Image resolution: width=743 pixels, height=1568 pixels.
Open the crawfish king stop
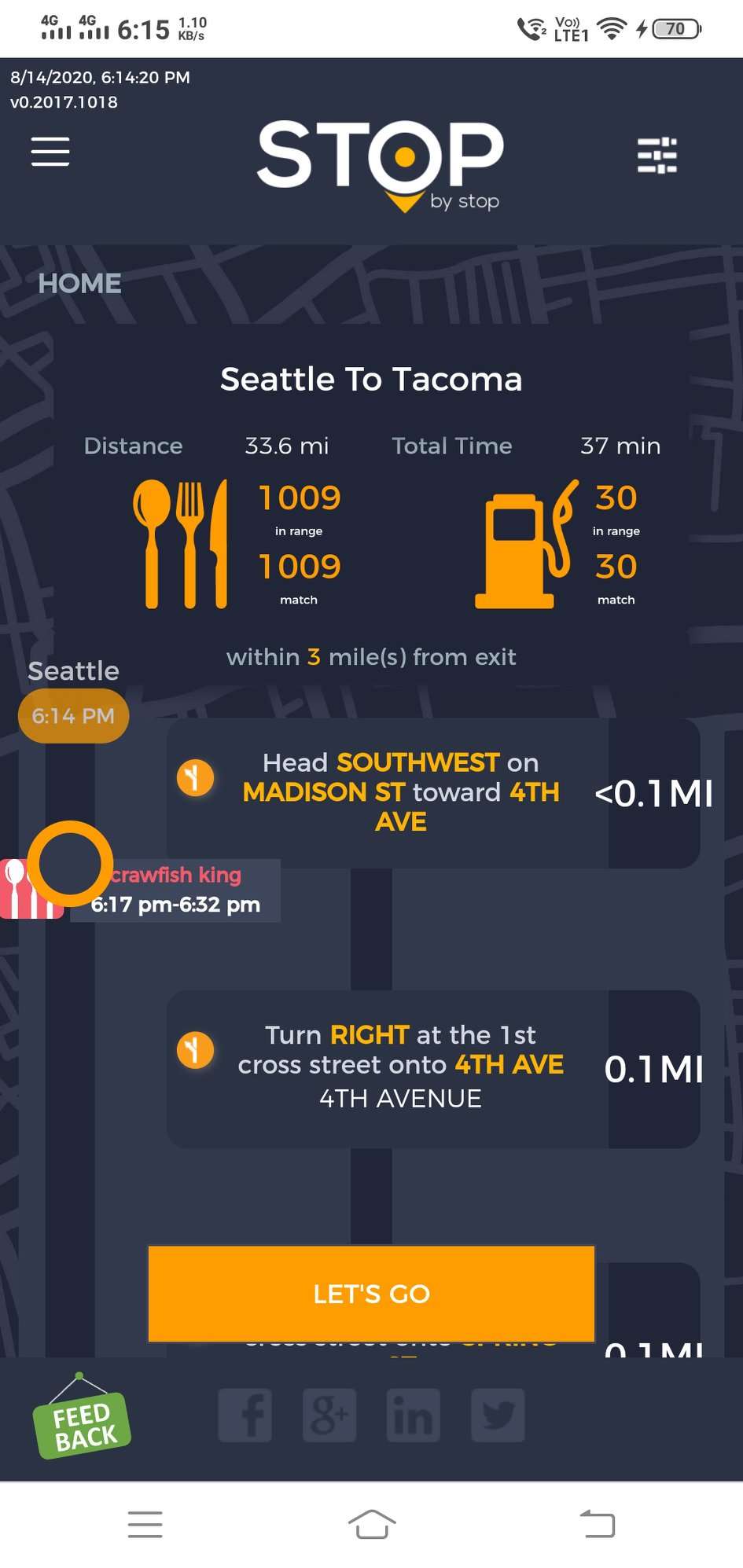[x=175, y=890]
